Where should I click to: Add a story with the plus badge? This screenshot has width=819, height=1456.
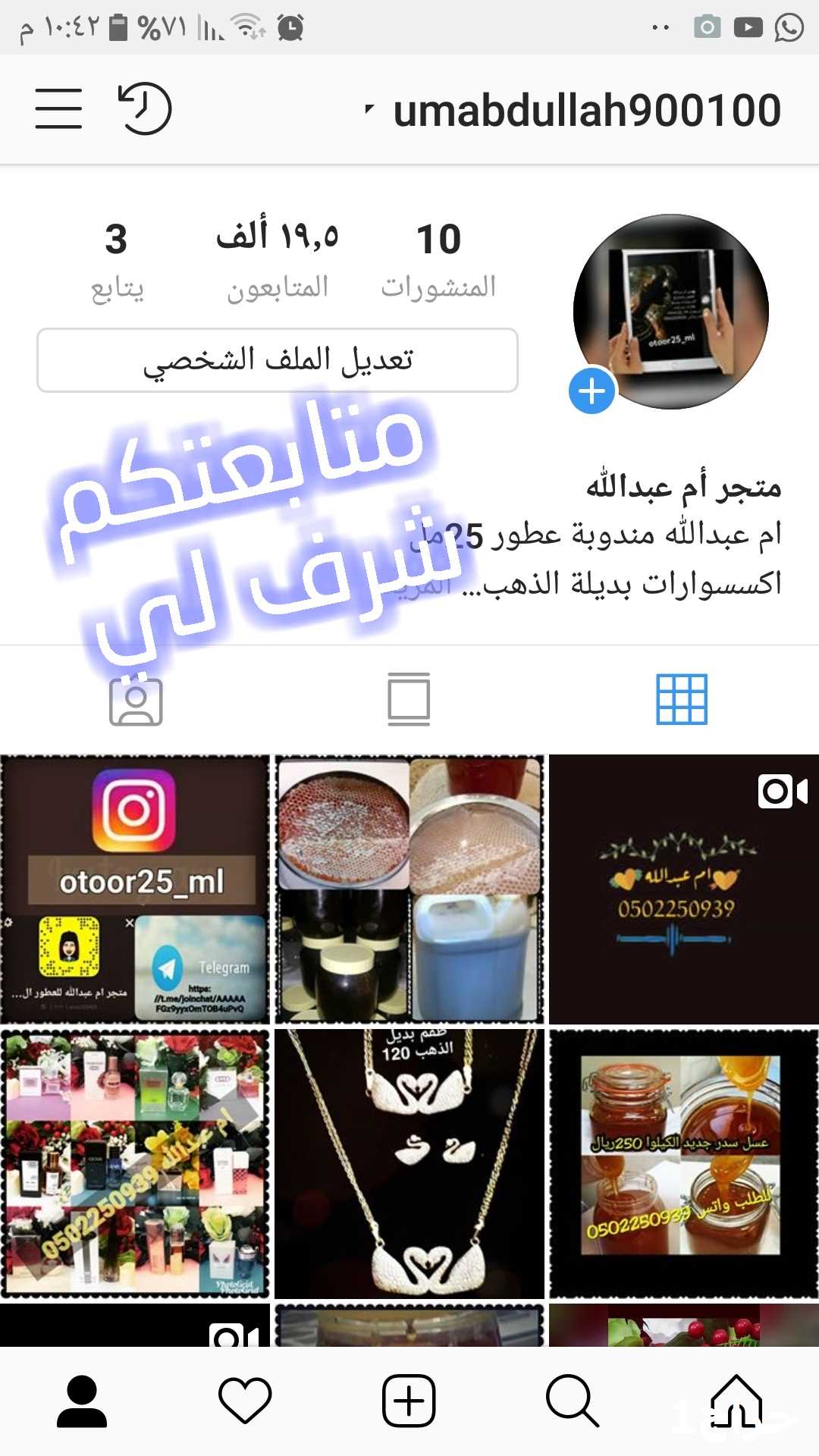click(591, 391)
